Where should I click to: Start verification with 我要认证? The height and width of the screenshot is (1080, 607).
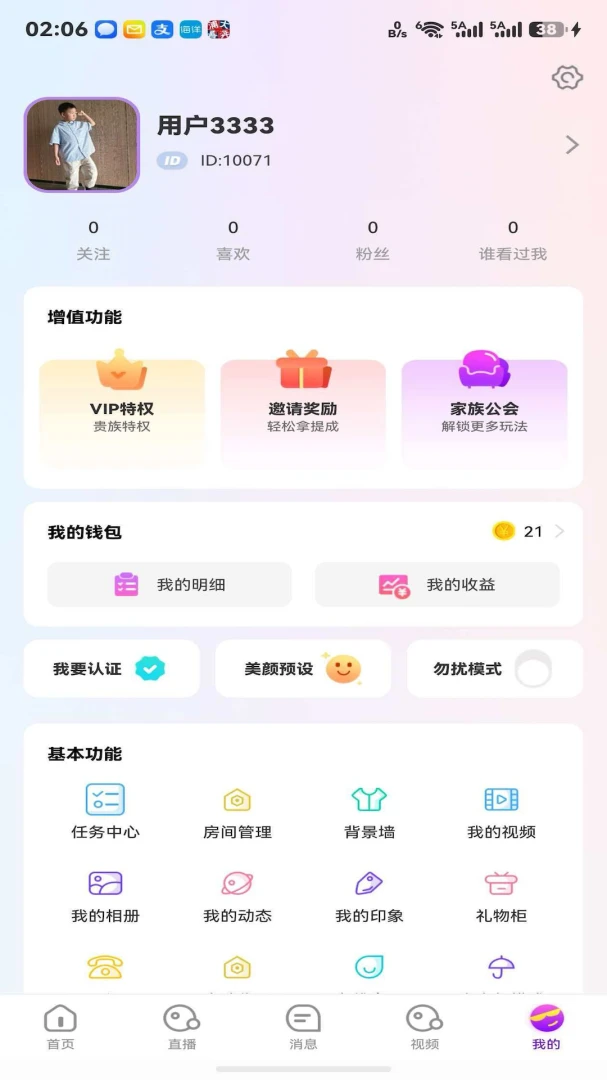(x=112, y=669)
